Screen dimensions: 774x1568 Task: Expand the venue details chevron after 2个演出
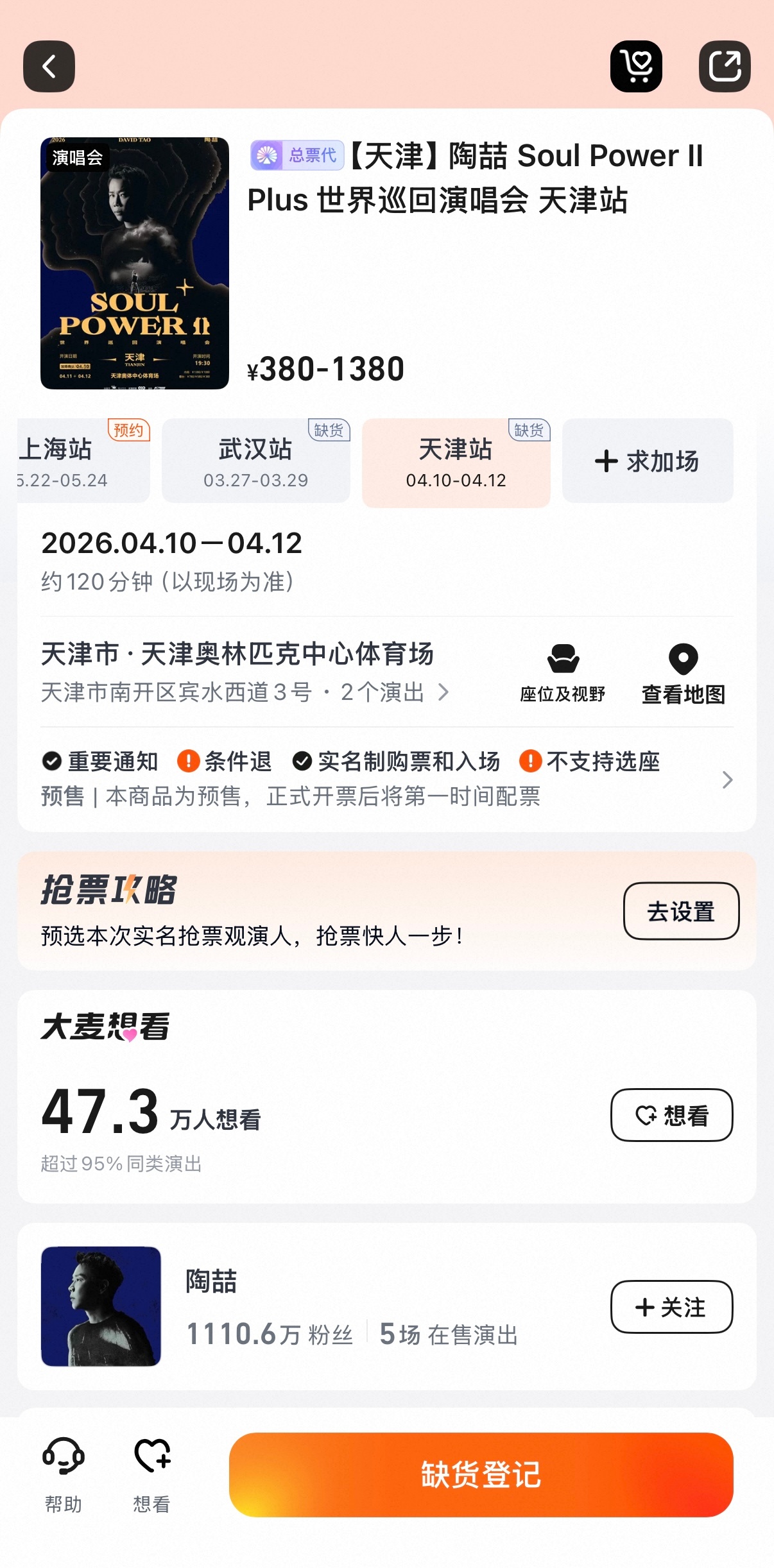click(444, 692)
